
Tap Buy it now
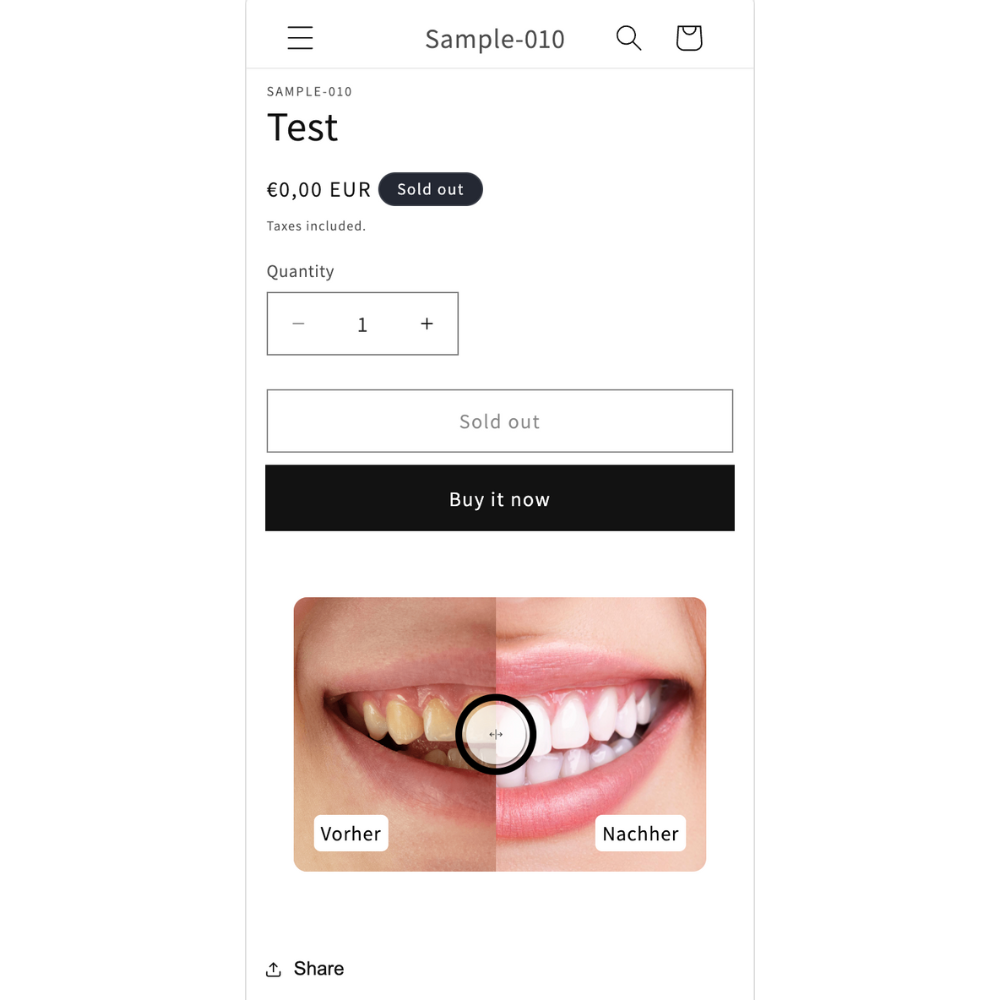click(499, 498)
